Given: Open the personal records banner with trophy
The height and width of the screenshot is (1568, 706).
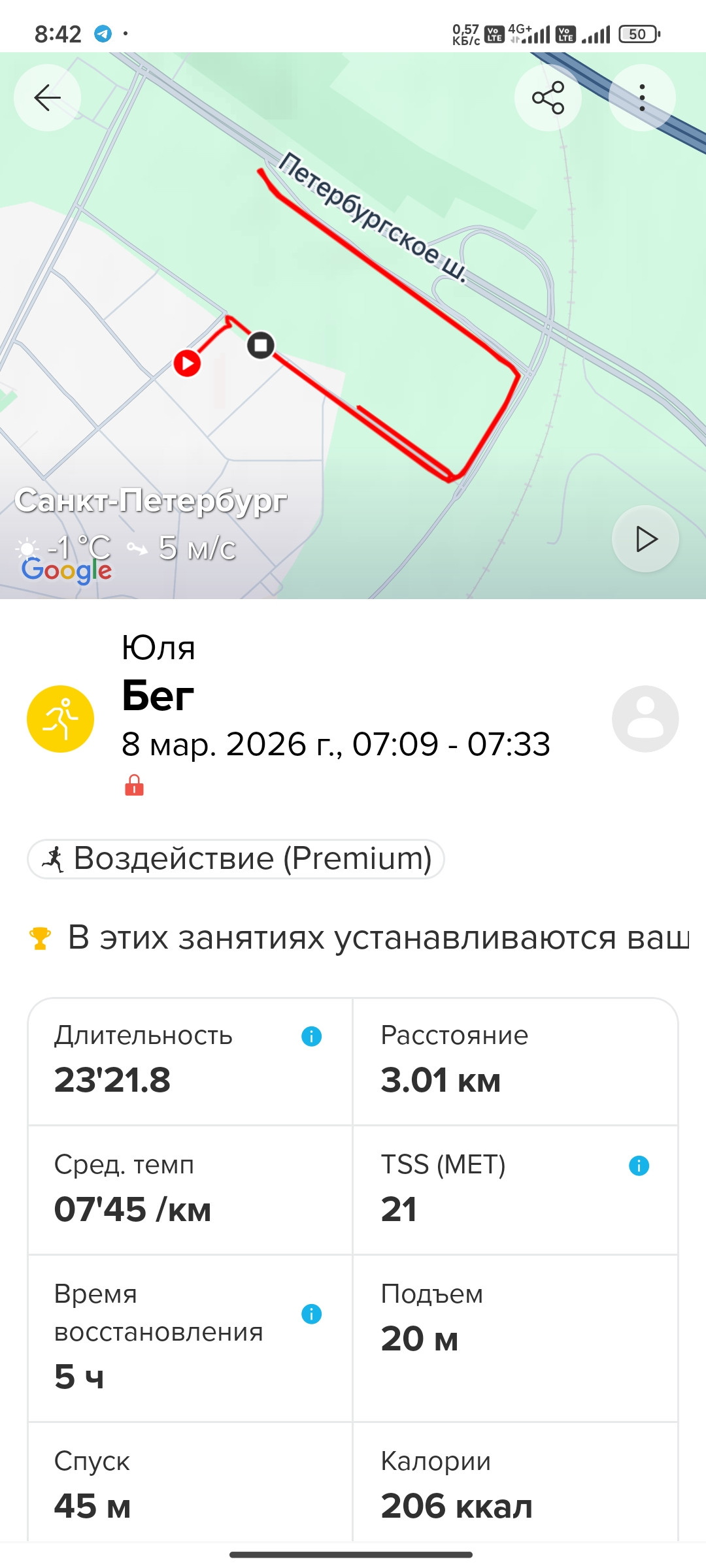Looking at the screenshot, I should click(x=358, y=938).
